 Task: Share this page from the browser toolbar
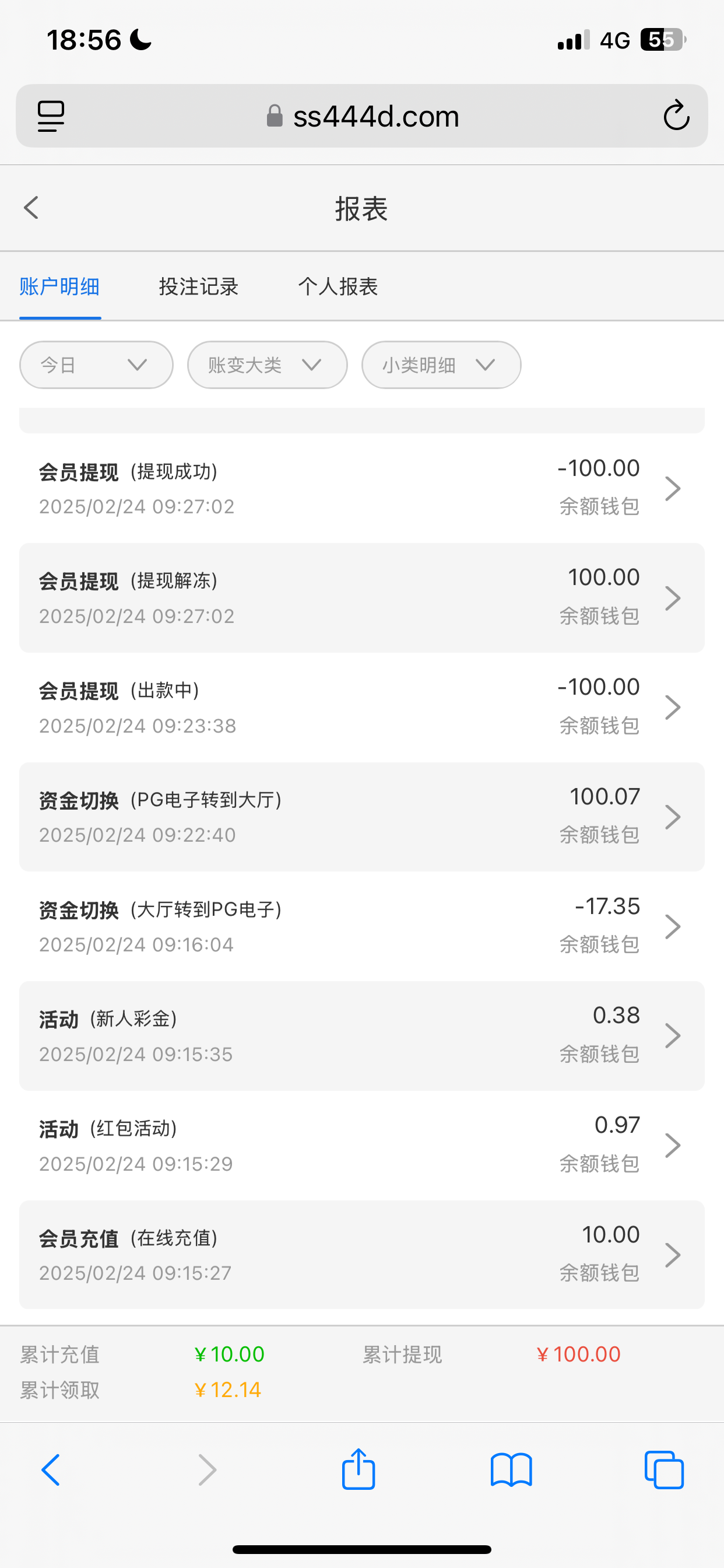tap(359, 1469)
